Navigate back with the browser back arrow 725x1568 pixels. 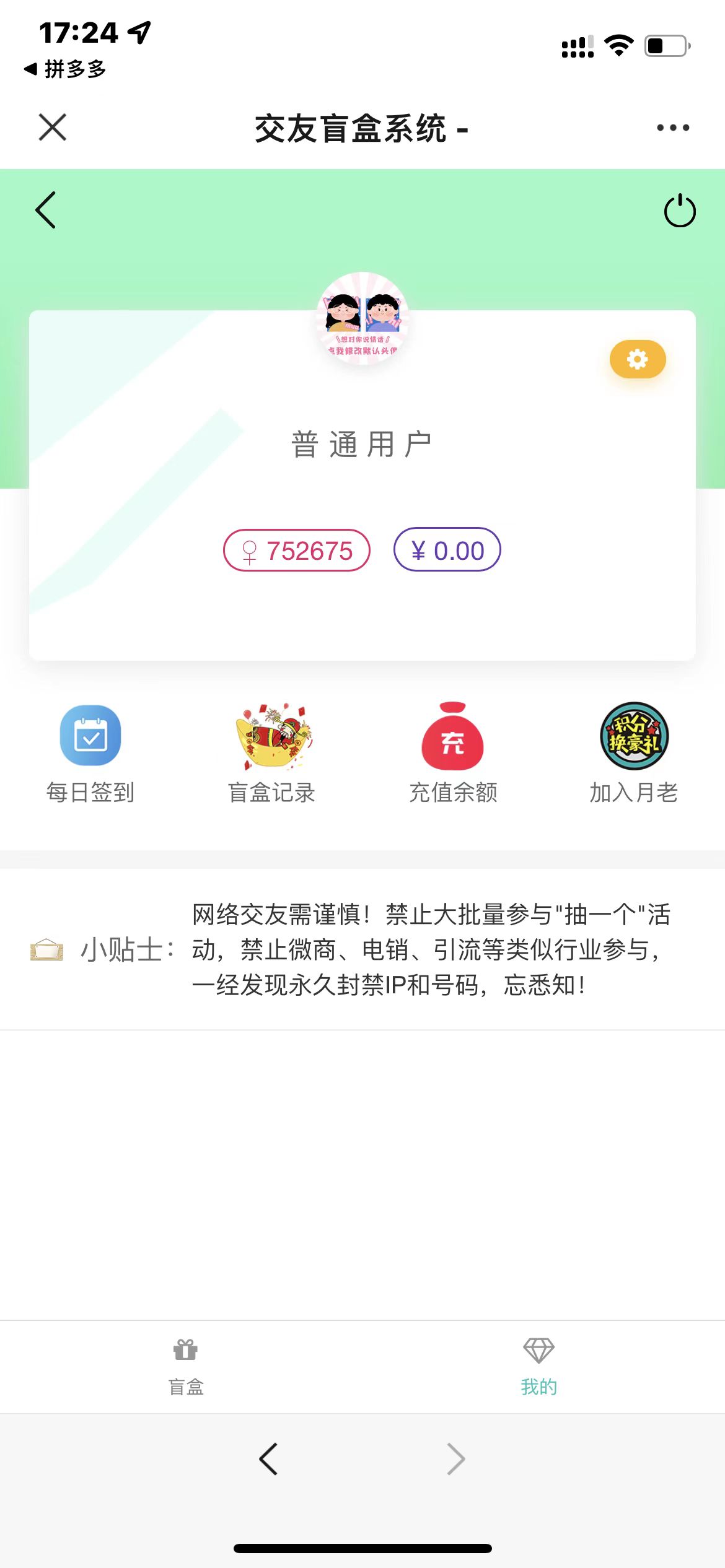tap(268, 1459)
